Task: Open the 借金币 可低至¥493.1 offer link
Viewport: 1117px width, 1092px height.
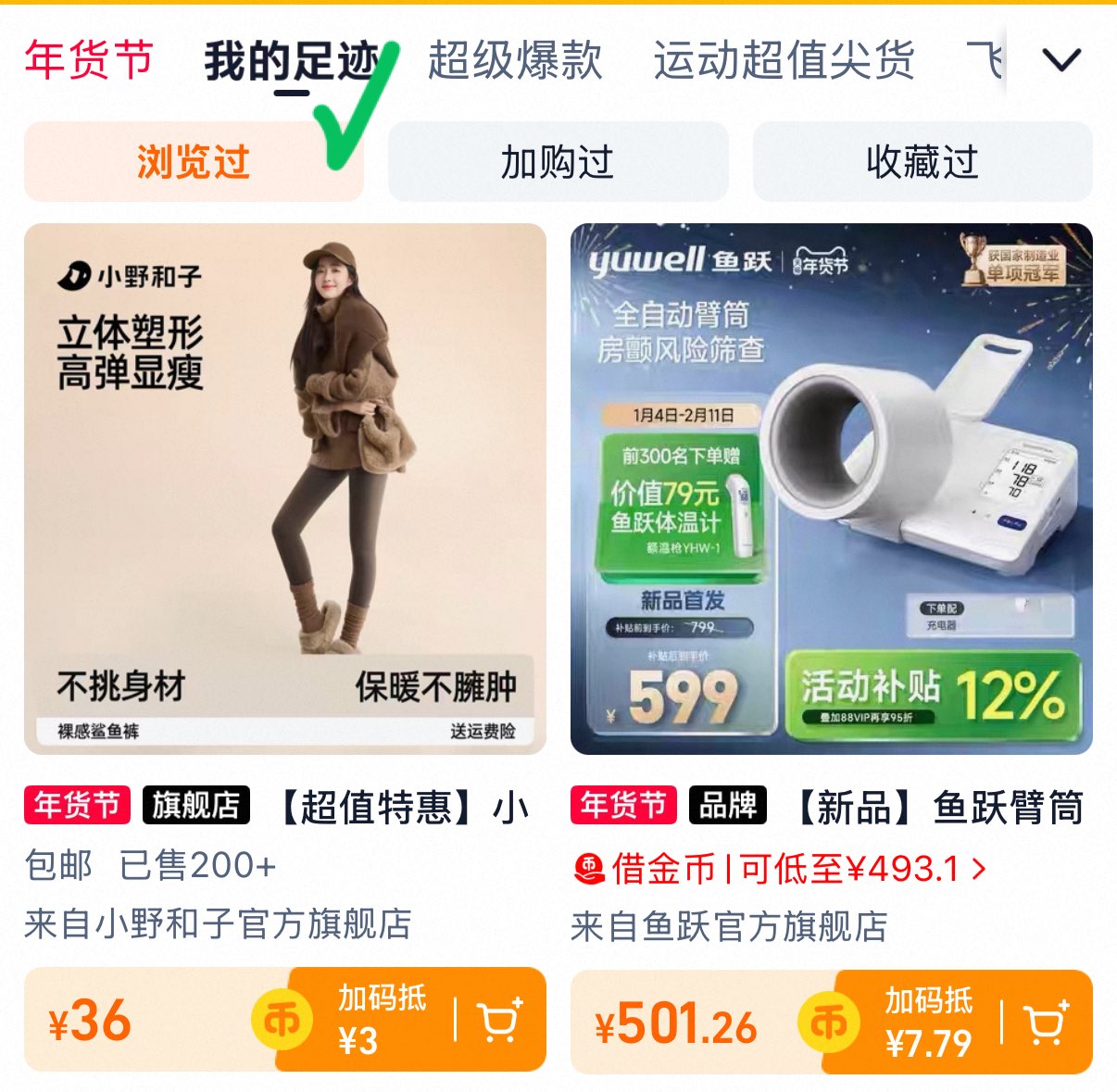Action: (780, 869)
